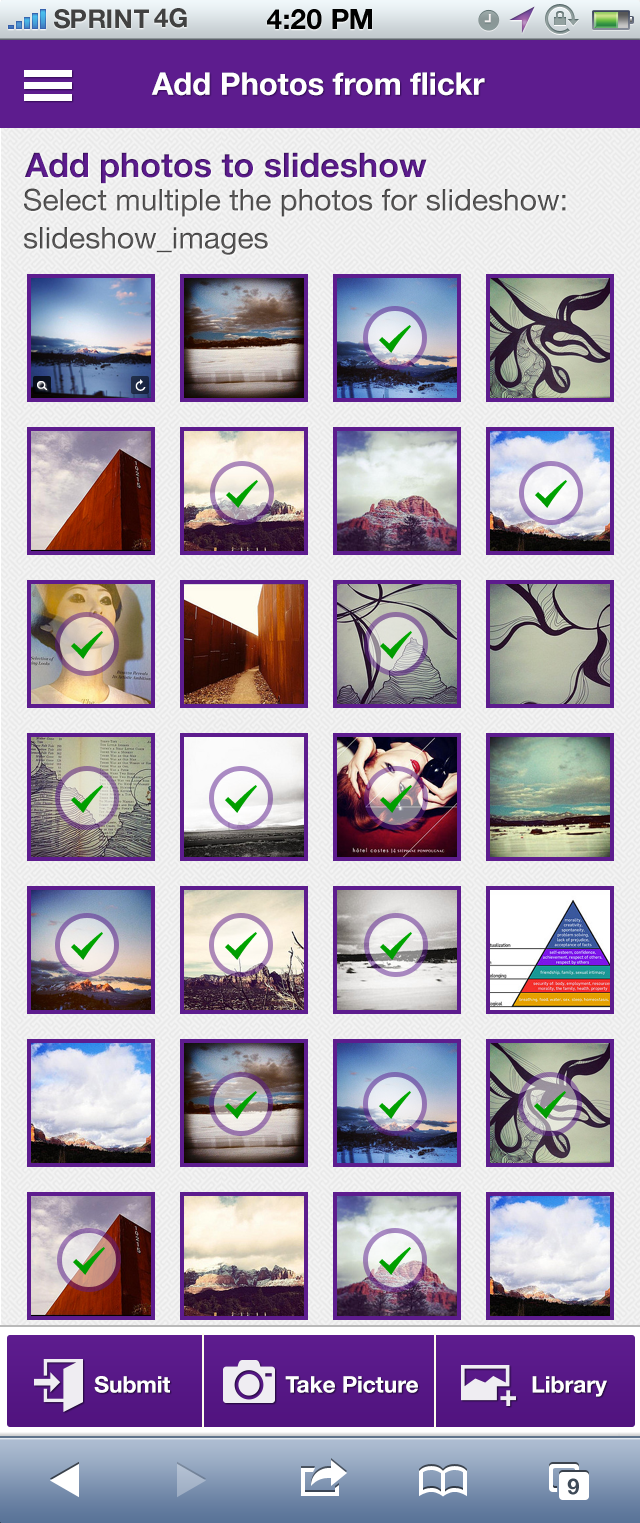Deselect the red-haired woman hotel costes photo
The image size is (640, 1523).
(396, 797)
